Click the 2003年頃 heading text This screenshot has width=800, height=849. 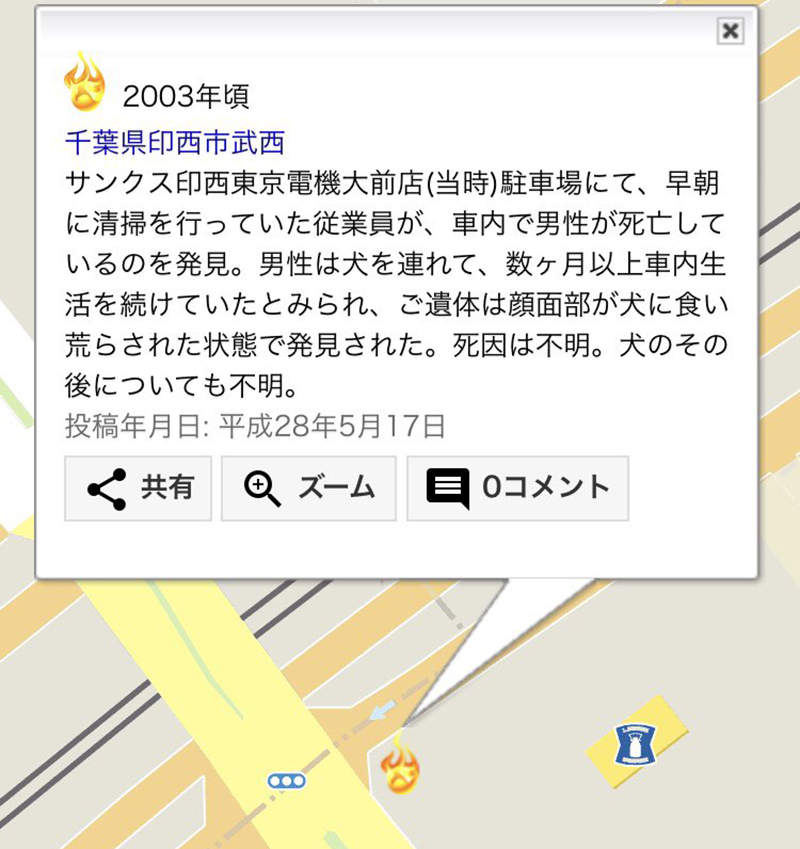[185, 94]
